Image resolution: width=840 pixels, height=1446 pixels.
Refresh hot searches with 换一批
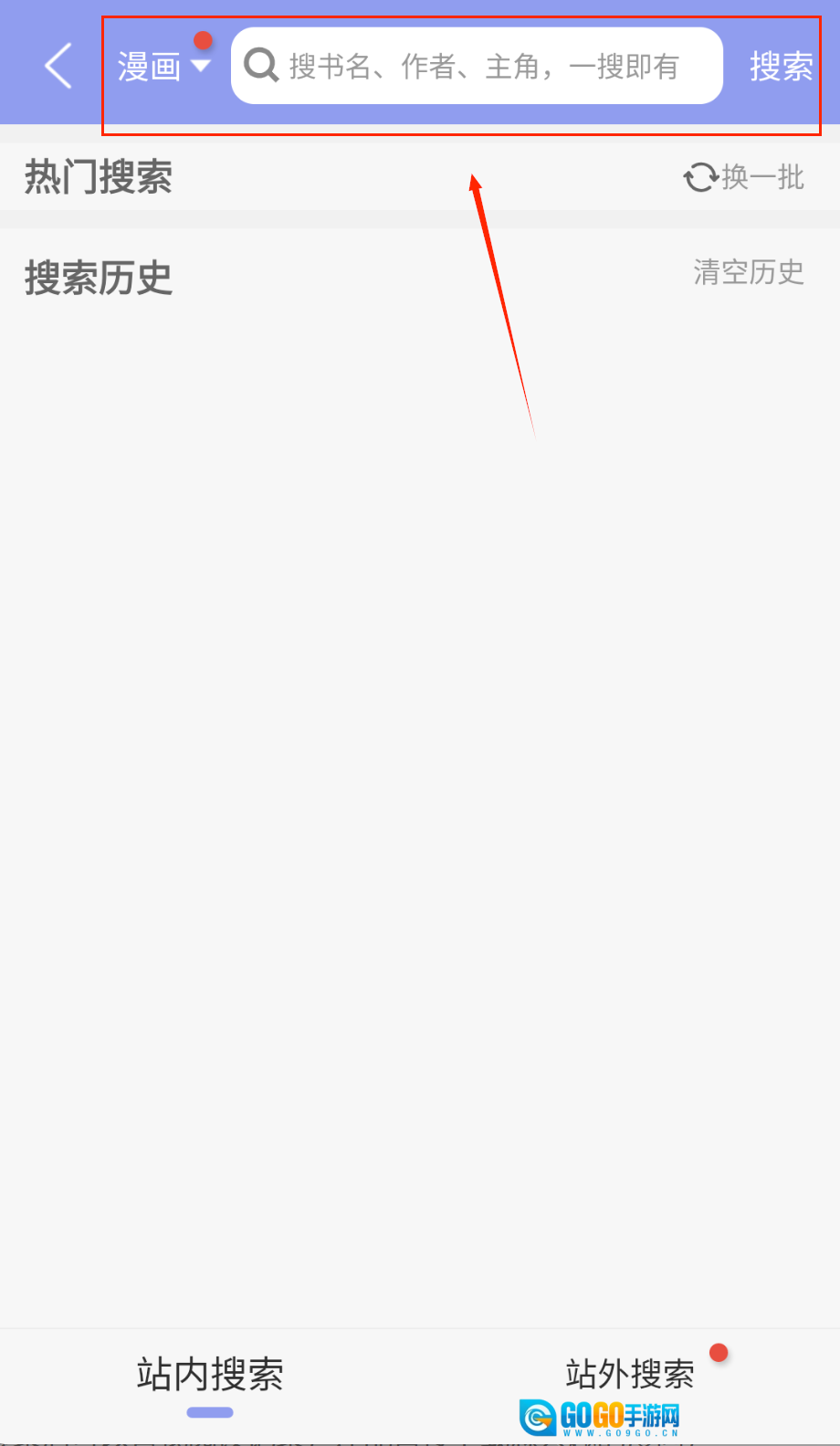pyautogui.click(x=744, y=176)
